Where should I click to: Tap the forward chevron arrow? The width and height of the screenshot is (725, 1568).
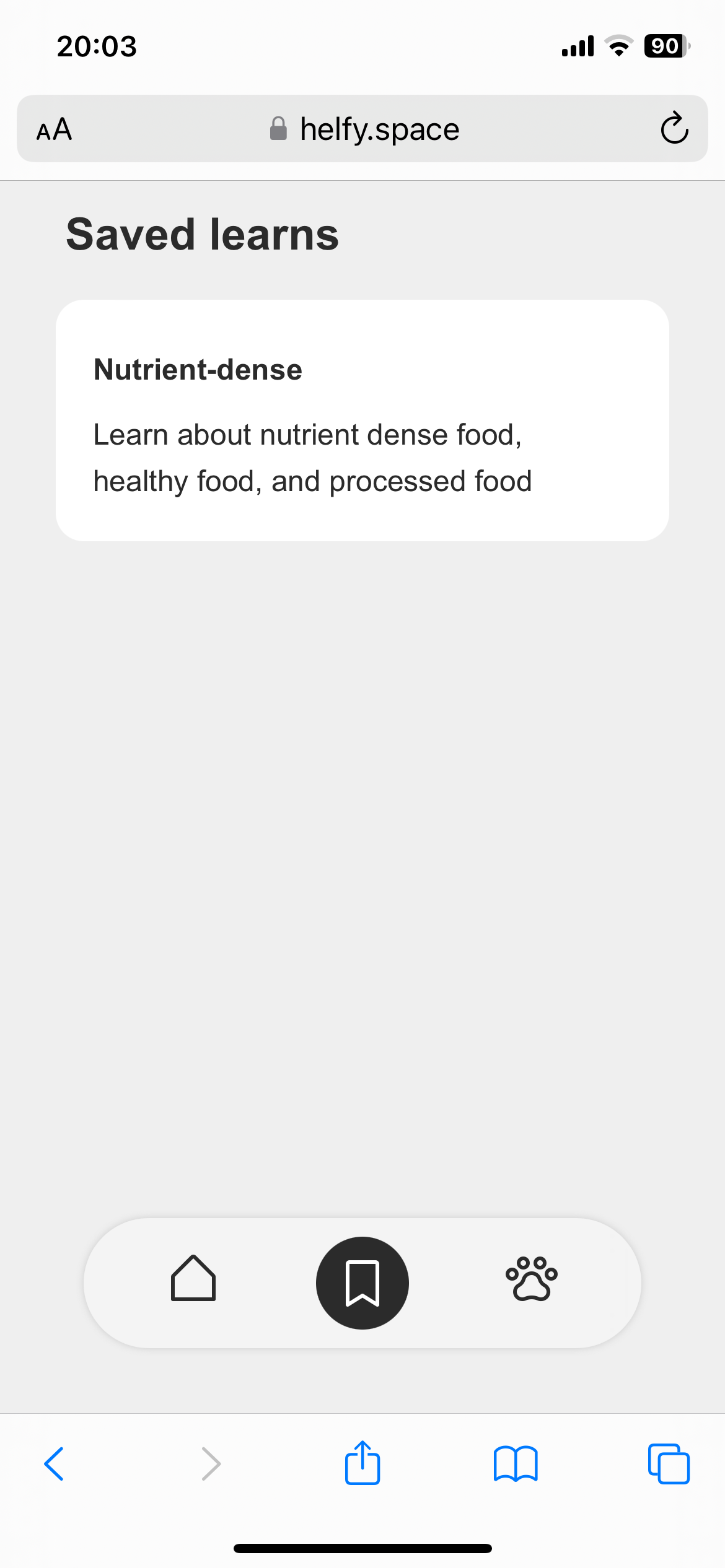[x=210, y=1464]
